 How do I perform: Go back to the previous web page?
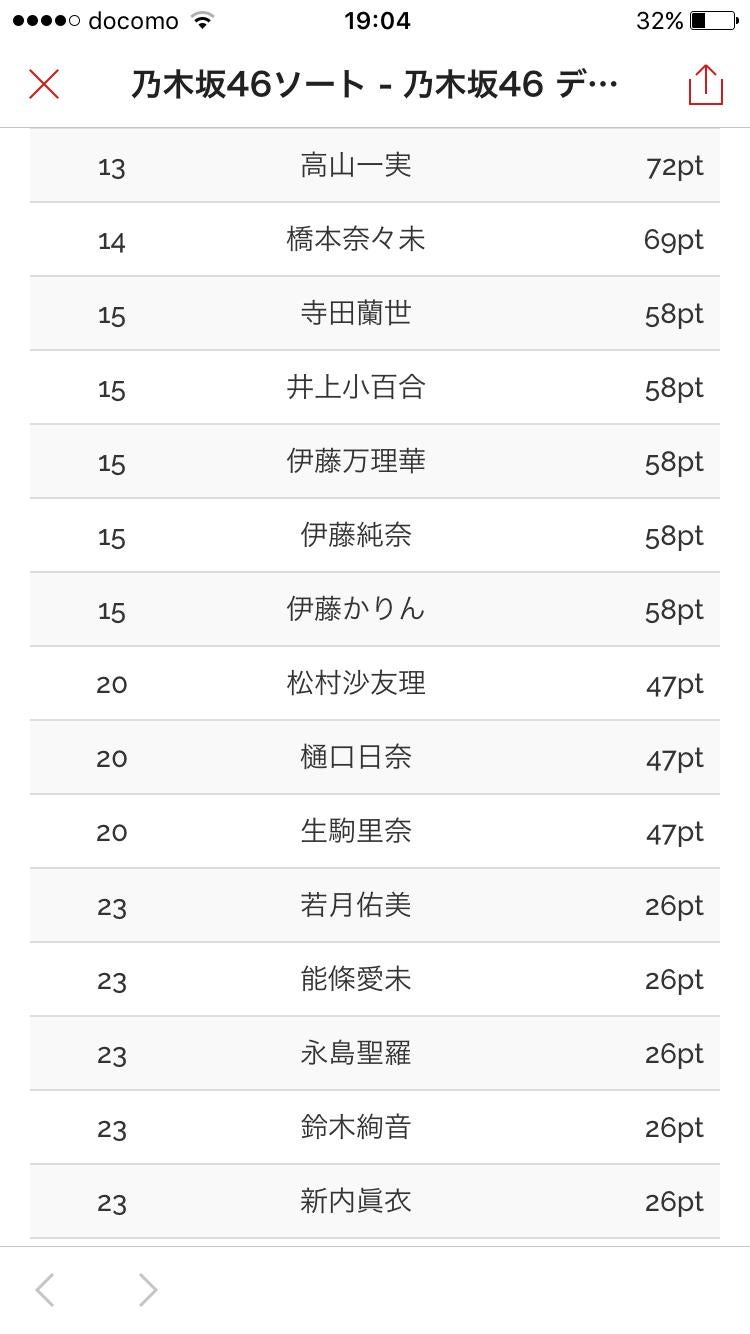coord(45,1290)
